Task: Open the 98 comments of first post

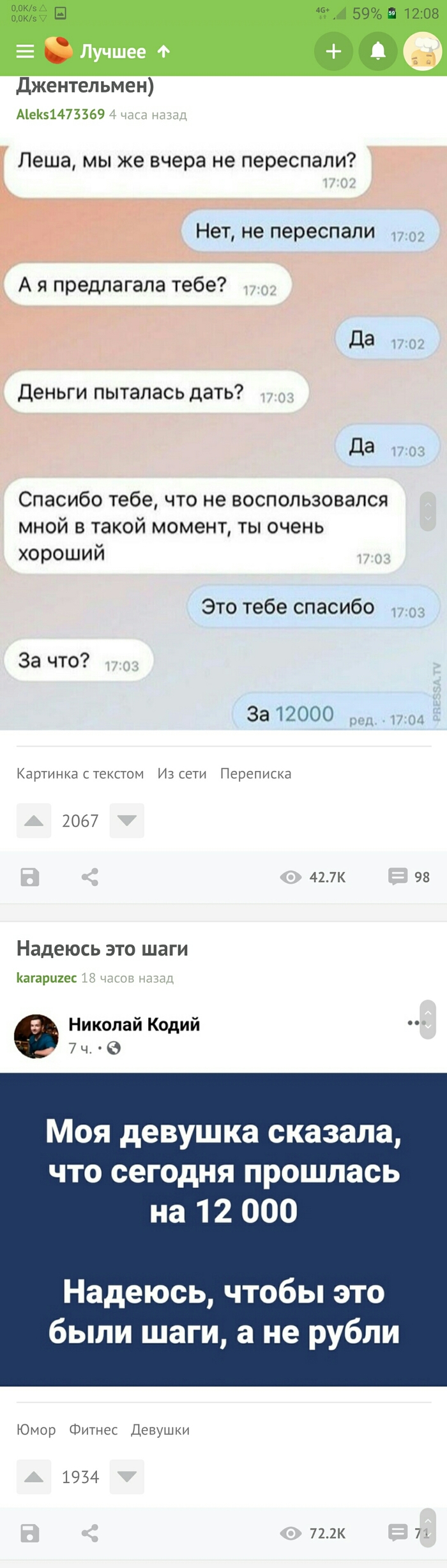Action: pyautogui.click(x=409, y=877)
